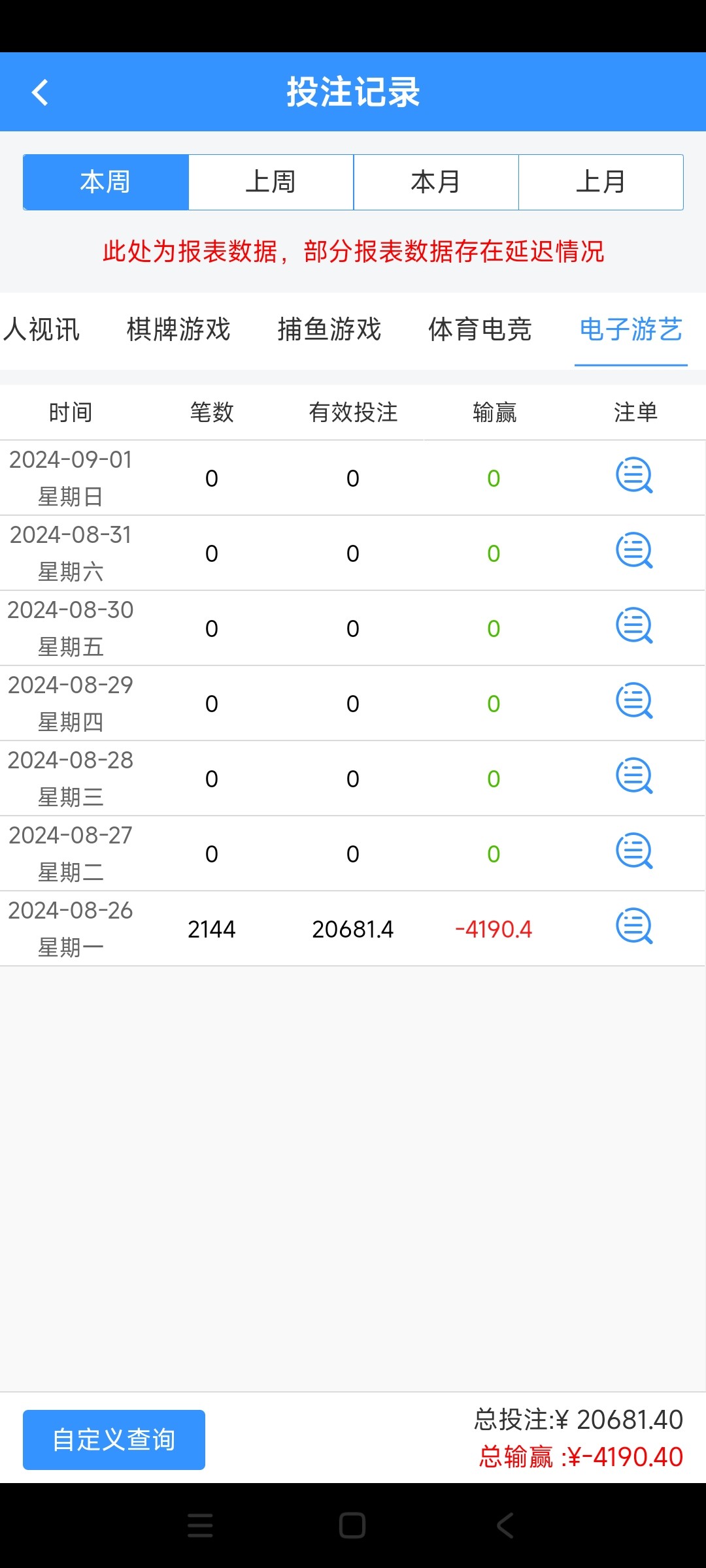Image resolution: width=706 pixels, height=1568 pixels.
Task: Switch to 捕鱼游戏 category
Action: pos(329,329)
